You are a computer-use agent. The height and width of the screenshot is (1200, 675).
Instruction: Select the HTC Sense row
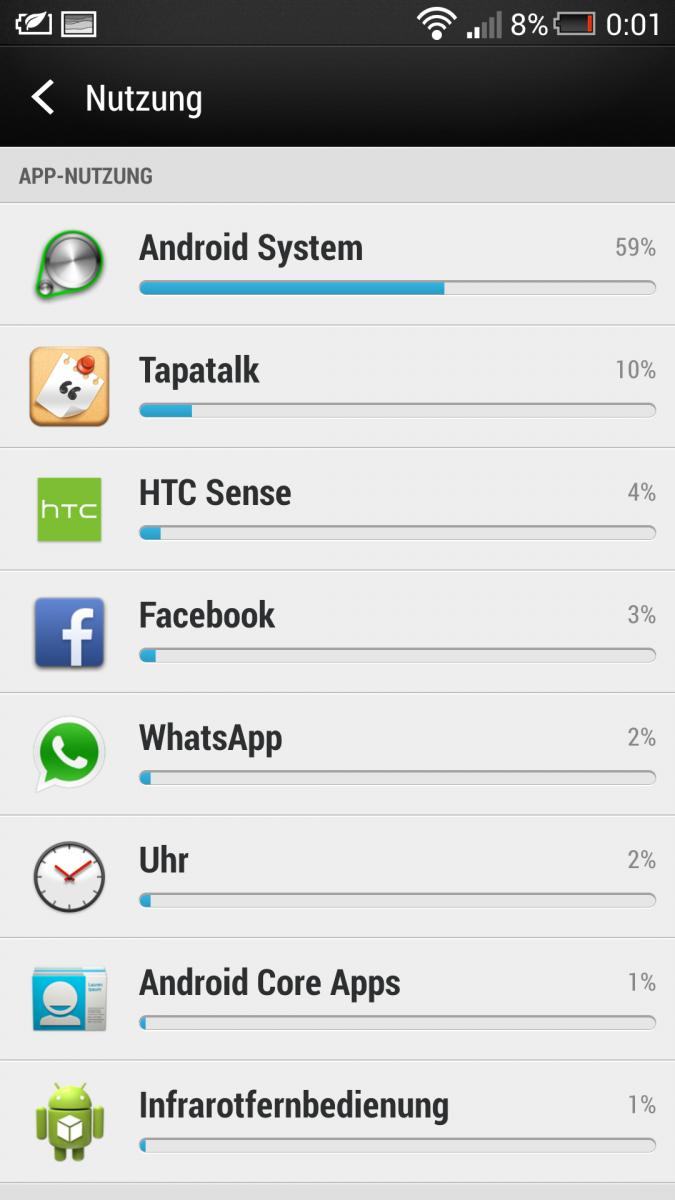click(337, 509)
